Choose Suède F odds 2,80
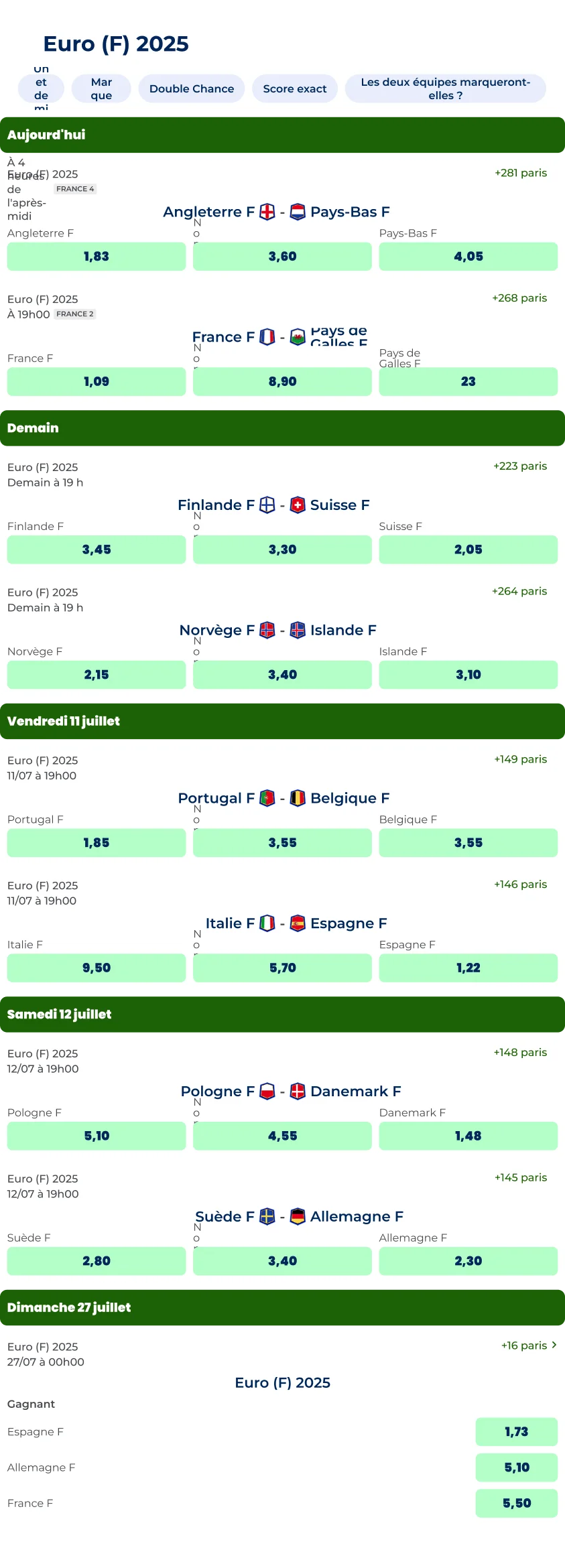This screenshot has width=565, height=1568. coord(96,1261)
